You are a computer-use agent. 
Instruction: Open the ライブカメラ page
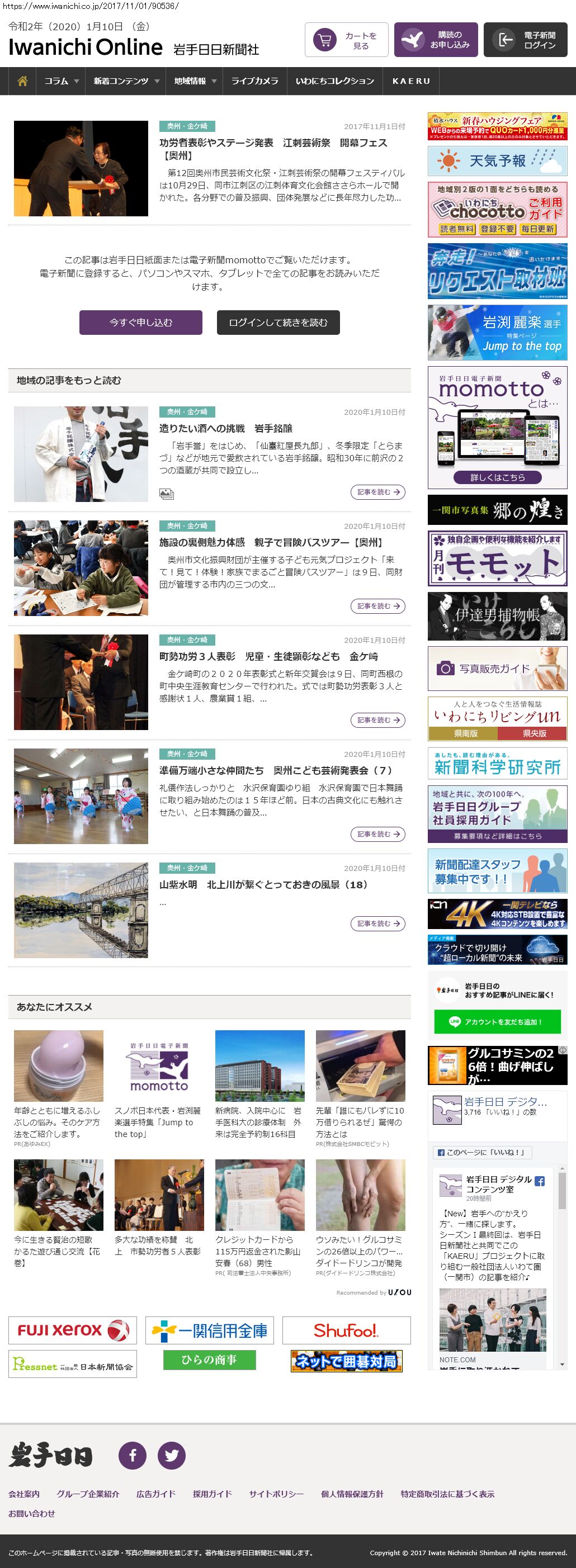(254, 81)
